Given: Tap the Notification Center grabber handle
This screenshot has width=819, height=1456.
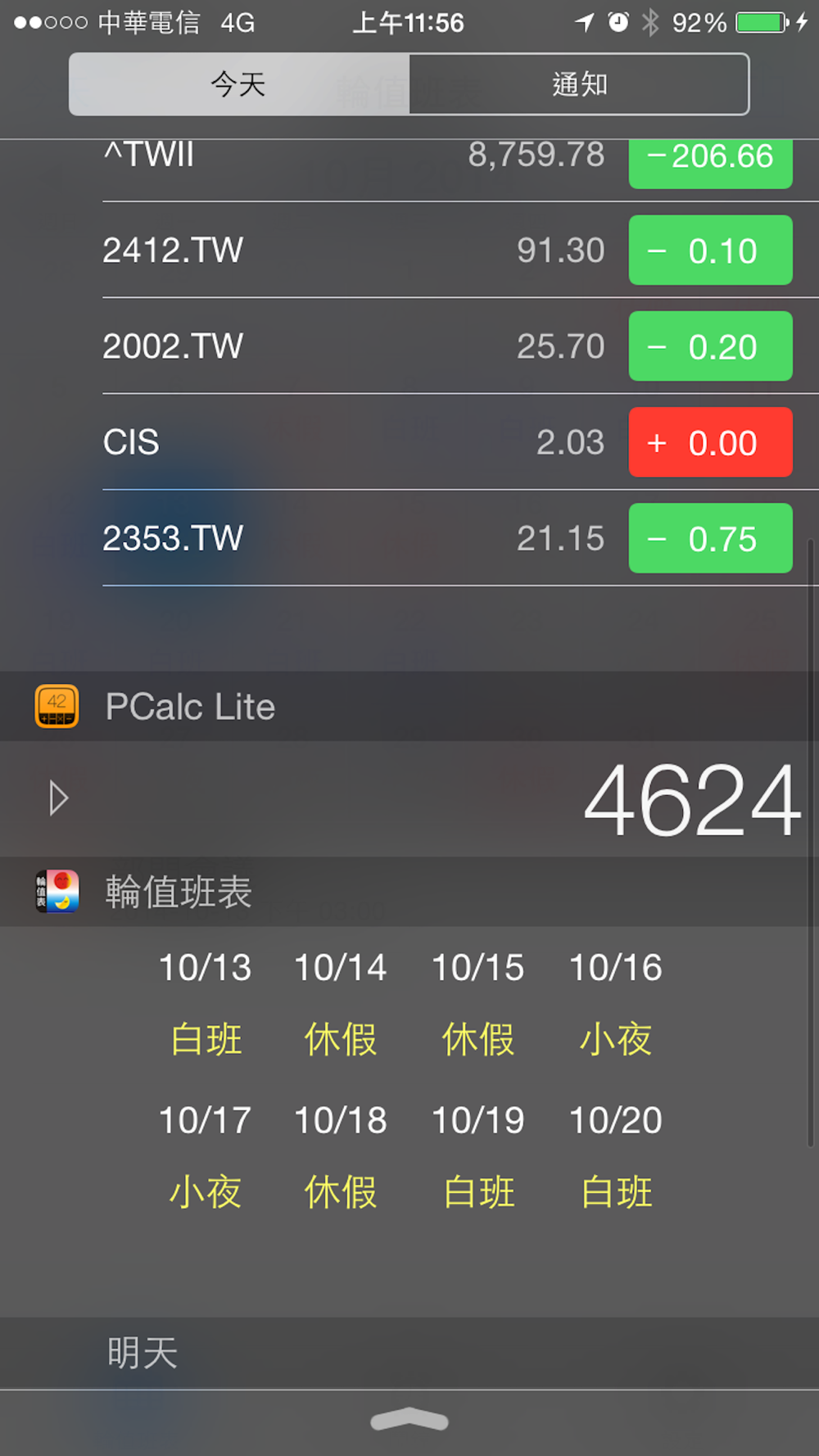Looking at the screenshot, I should (x=409, y=1421).
